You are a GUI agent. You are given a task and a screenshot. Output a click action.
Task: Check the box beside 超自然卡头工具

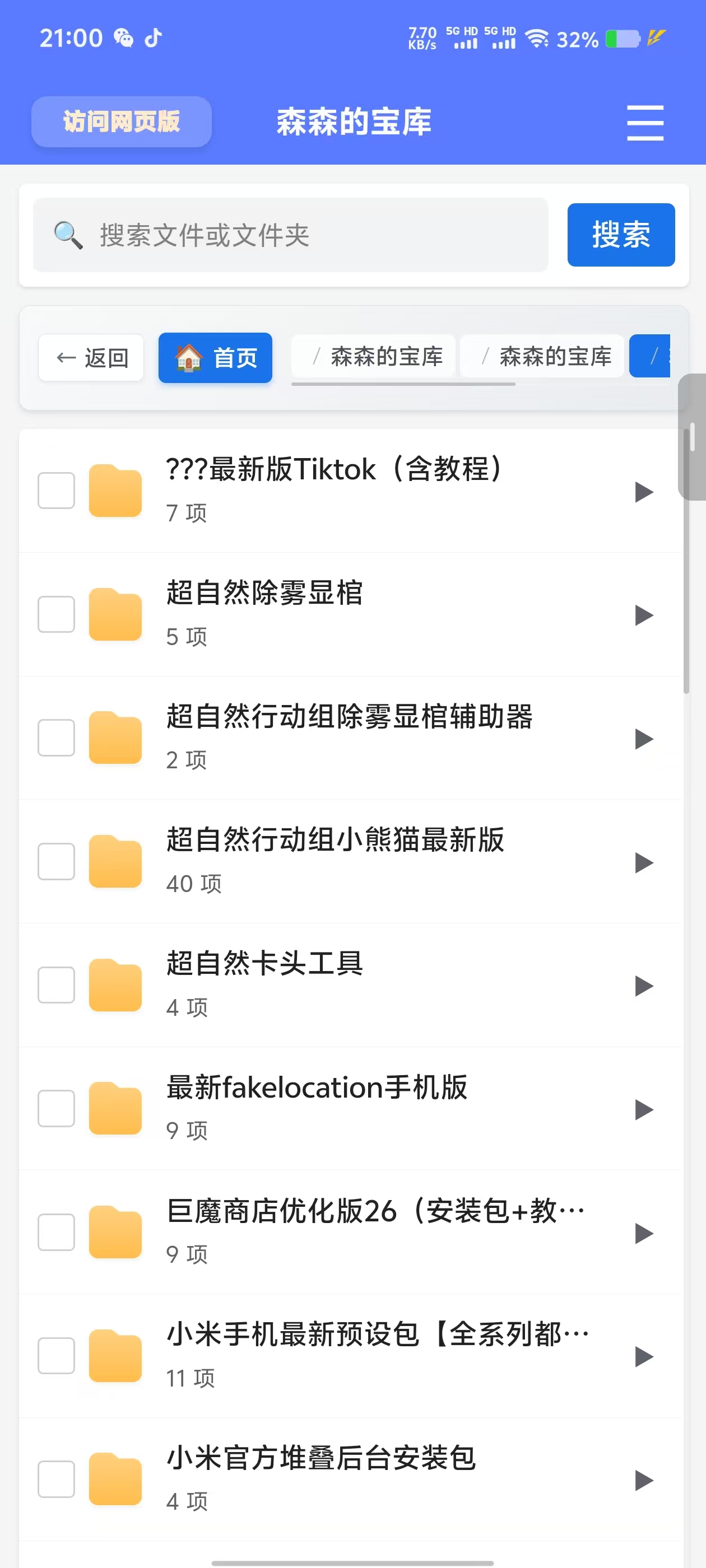pos(56,985)
